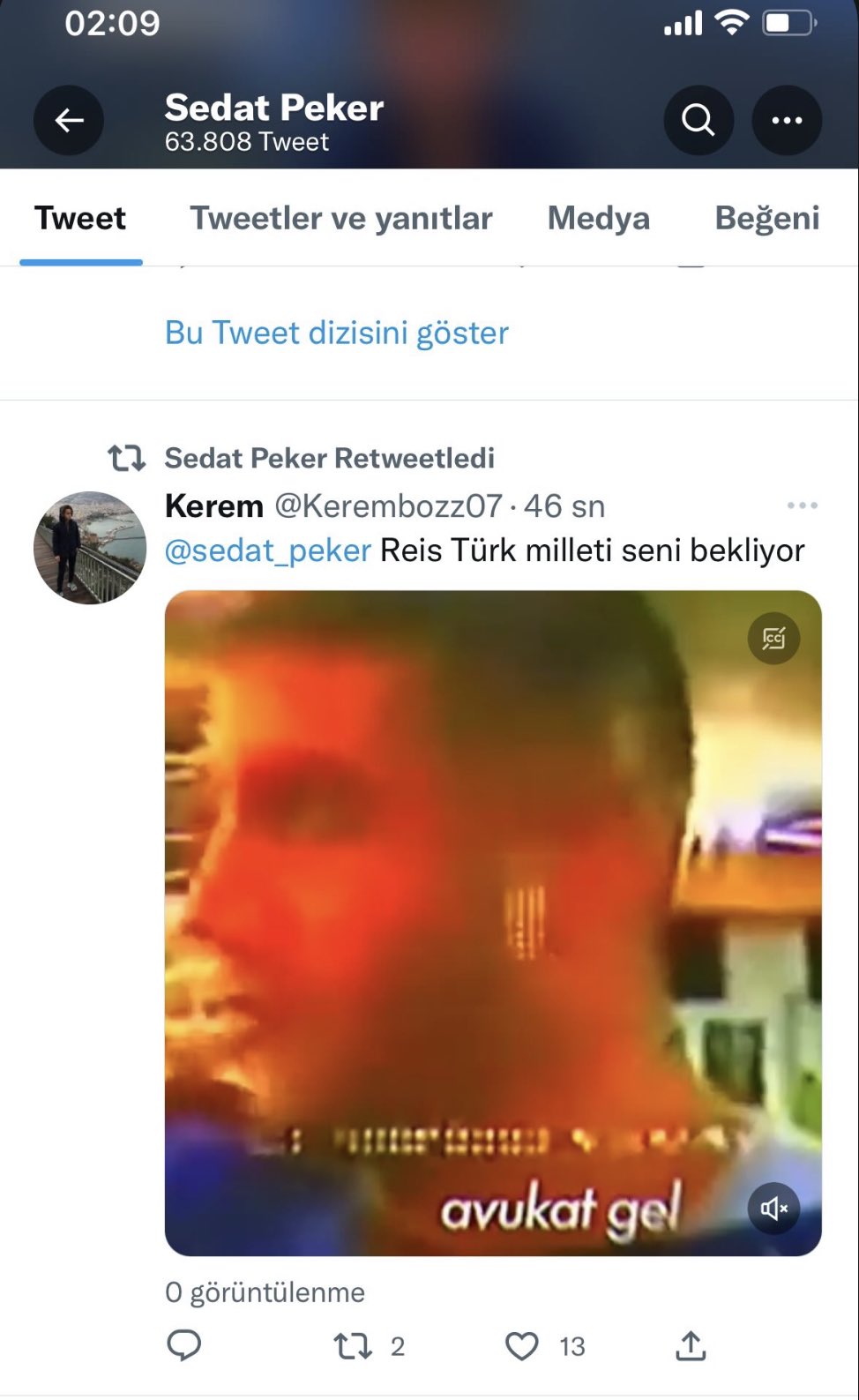Screen dimensions: 859x1400
Task: Open the search icon on profile header
Action: 698,120
